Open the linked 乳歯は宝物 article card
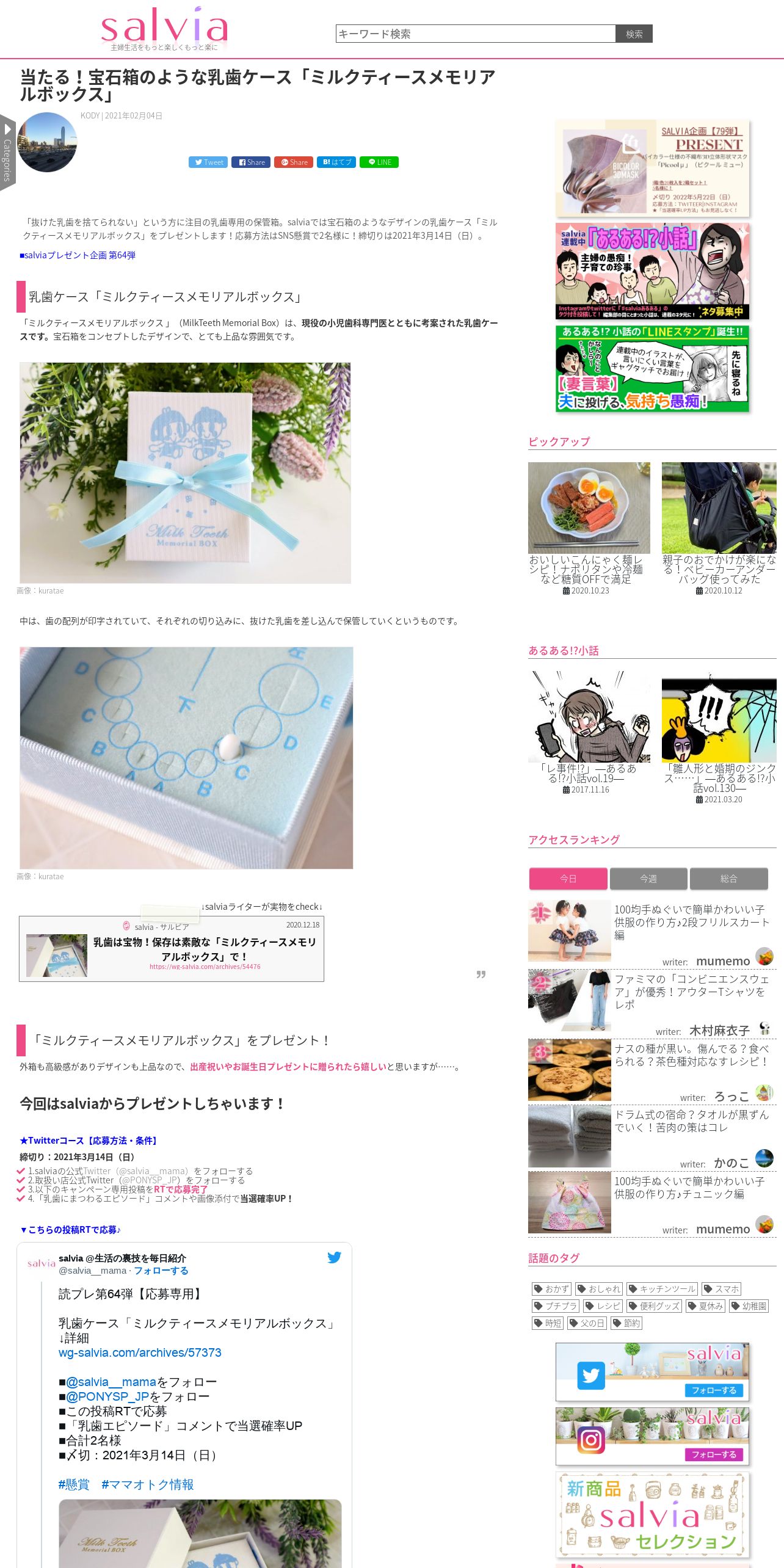The image size is (784, 1568). (172, 948)
